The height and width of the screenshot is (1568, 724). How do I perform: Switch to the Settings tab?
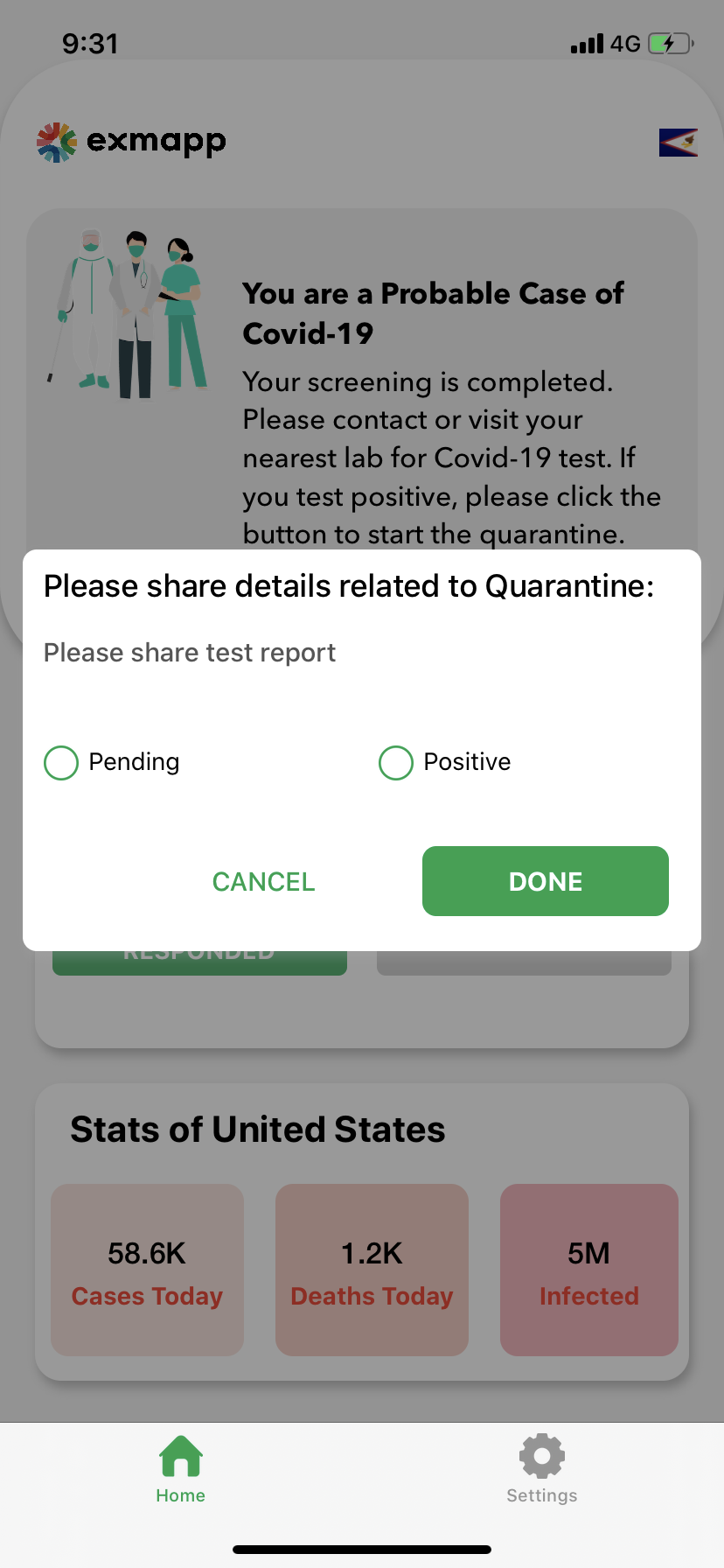pyautogui.click(x=541, y=1470)
